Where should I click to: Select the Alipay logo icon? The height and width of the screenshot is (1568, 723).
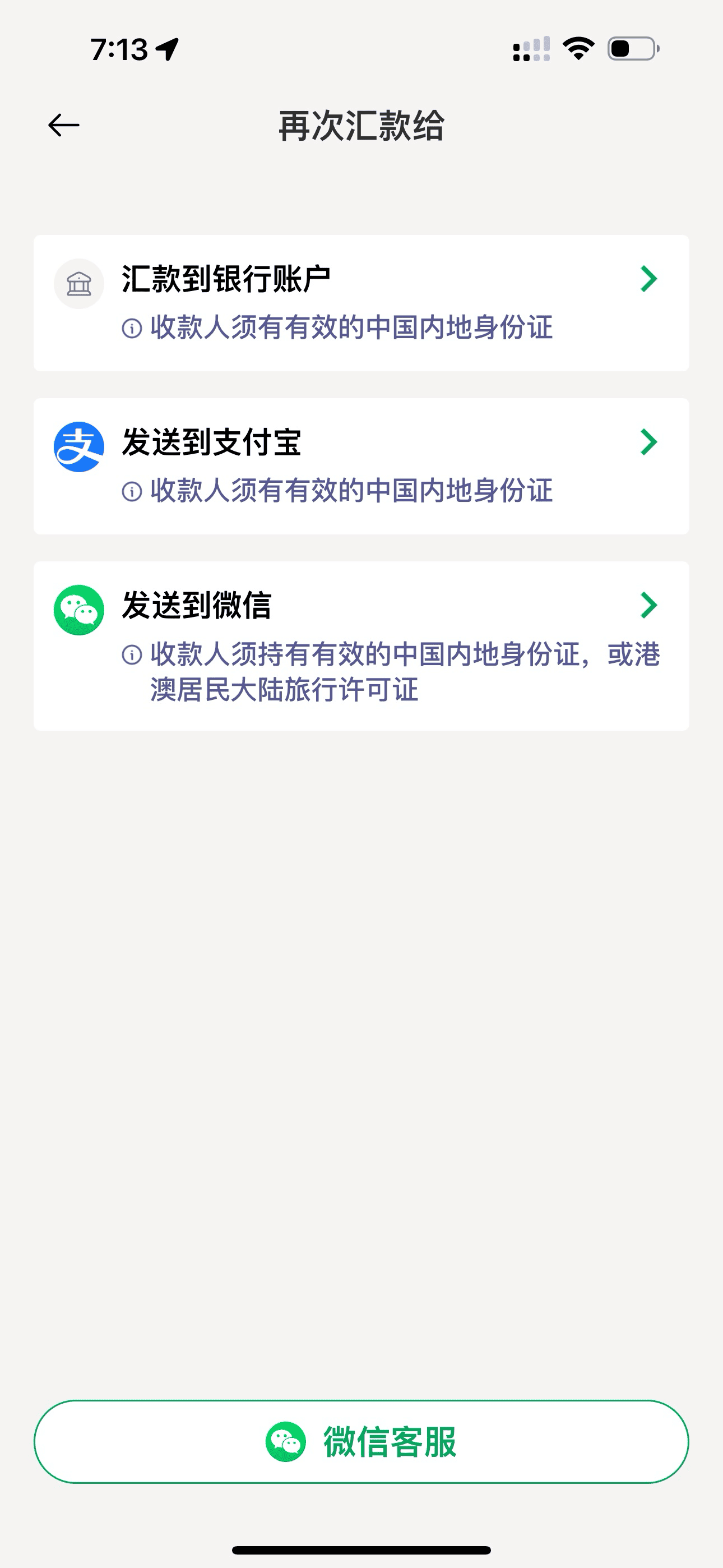tap(79, 444)
